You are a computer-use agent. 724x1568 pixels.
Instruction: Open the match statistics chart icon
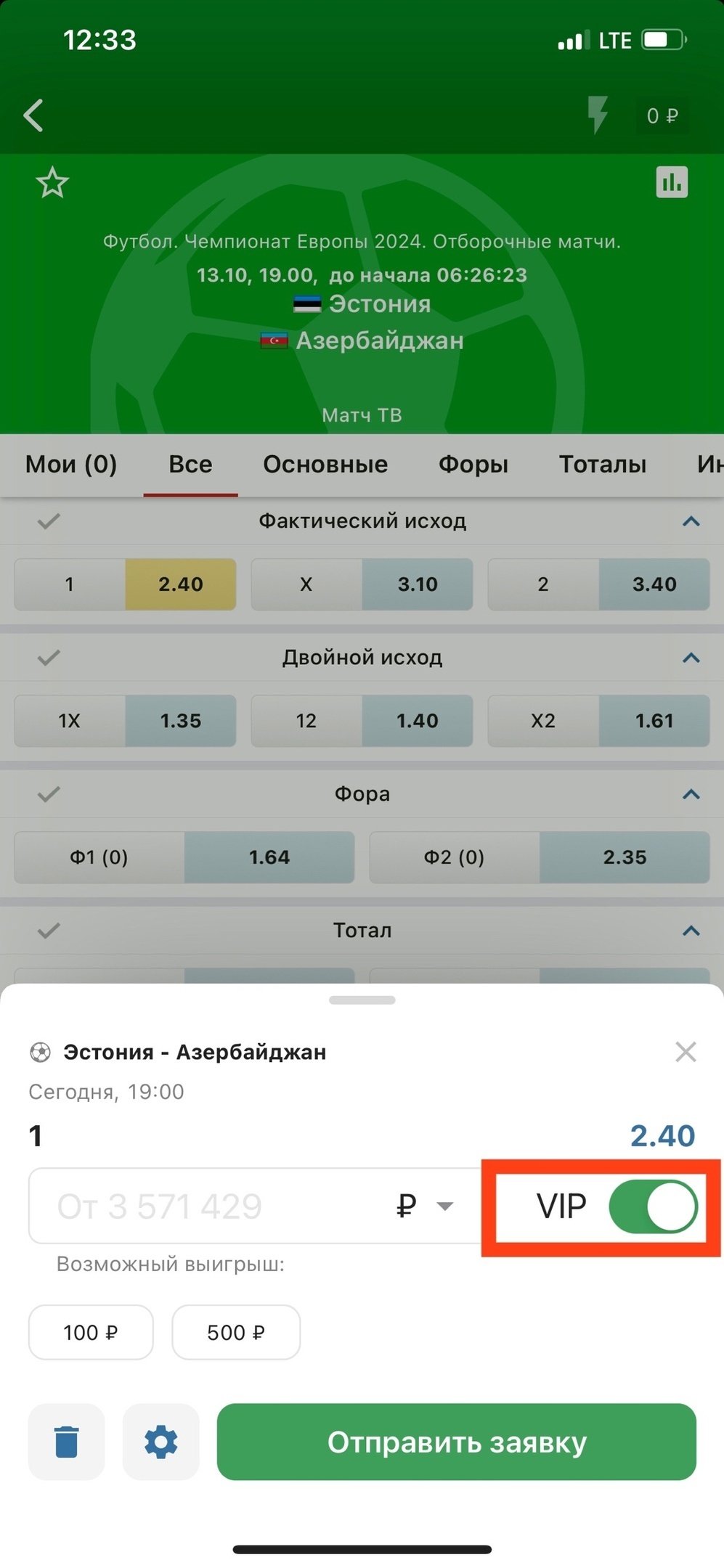click(672, 181)
